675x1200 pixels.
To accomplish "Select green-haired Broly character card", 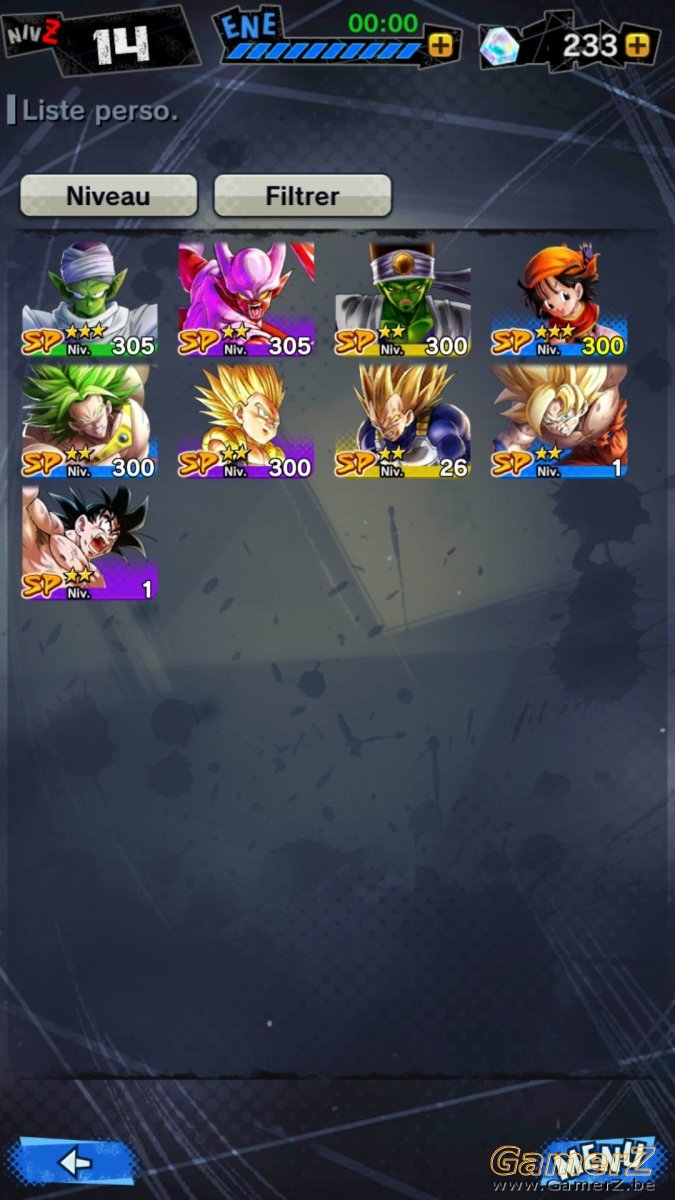I will pos(90,421).
